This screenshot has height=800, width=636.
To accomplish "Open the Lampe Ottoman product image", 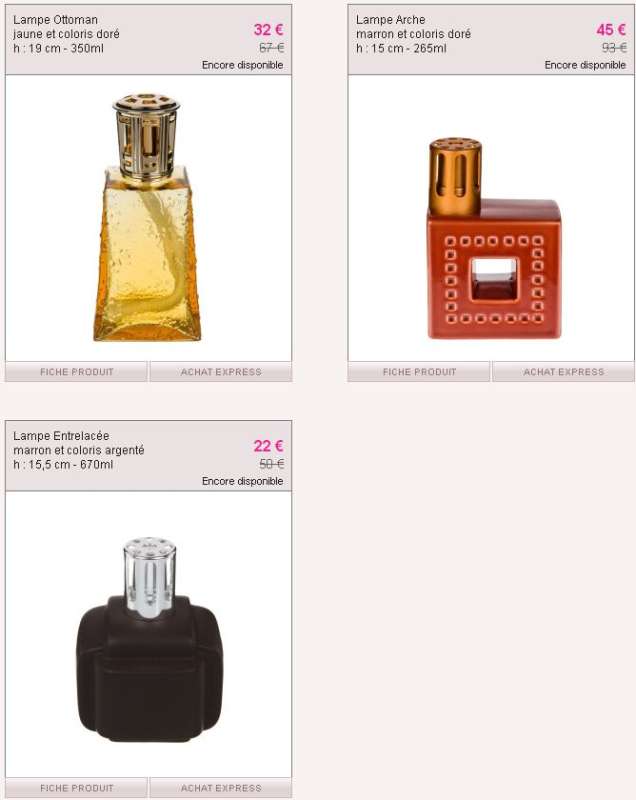I will [x=148, y=218].
